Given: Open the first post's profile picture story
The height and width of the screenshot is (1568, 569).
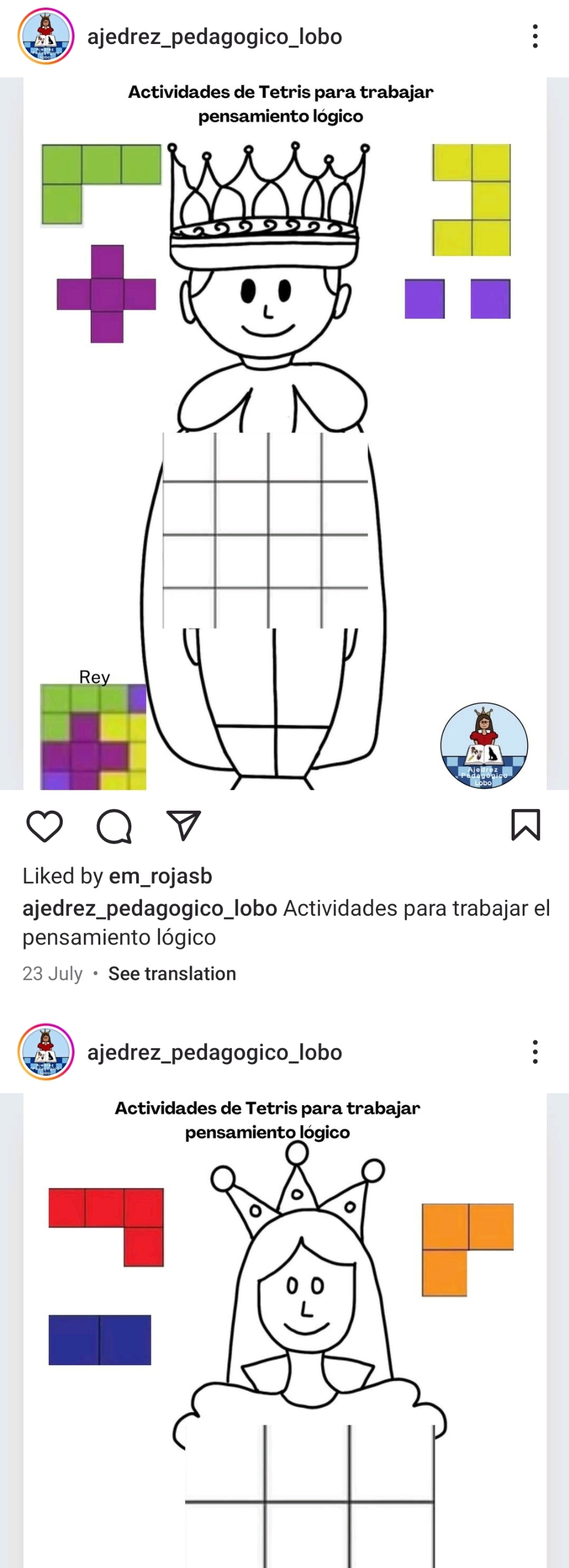Looking at the screenshot, I should [x=46, y=36].
